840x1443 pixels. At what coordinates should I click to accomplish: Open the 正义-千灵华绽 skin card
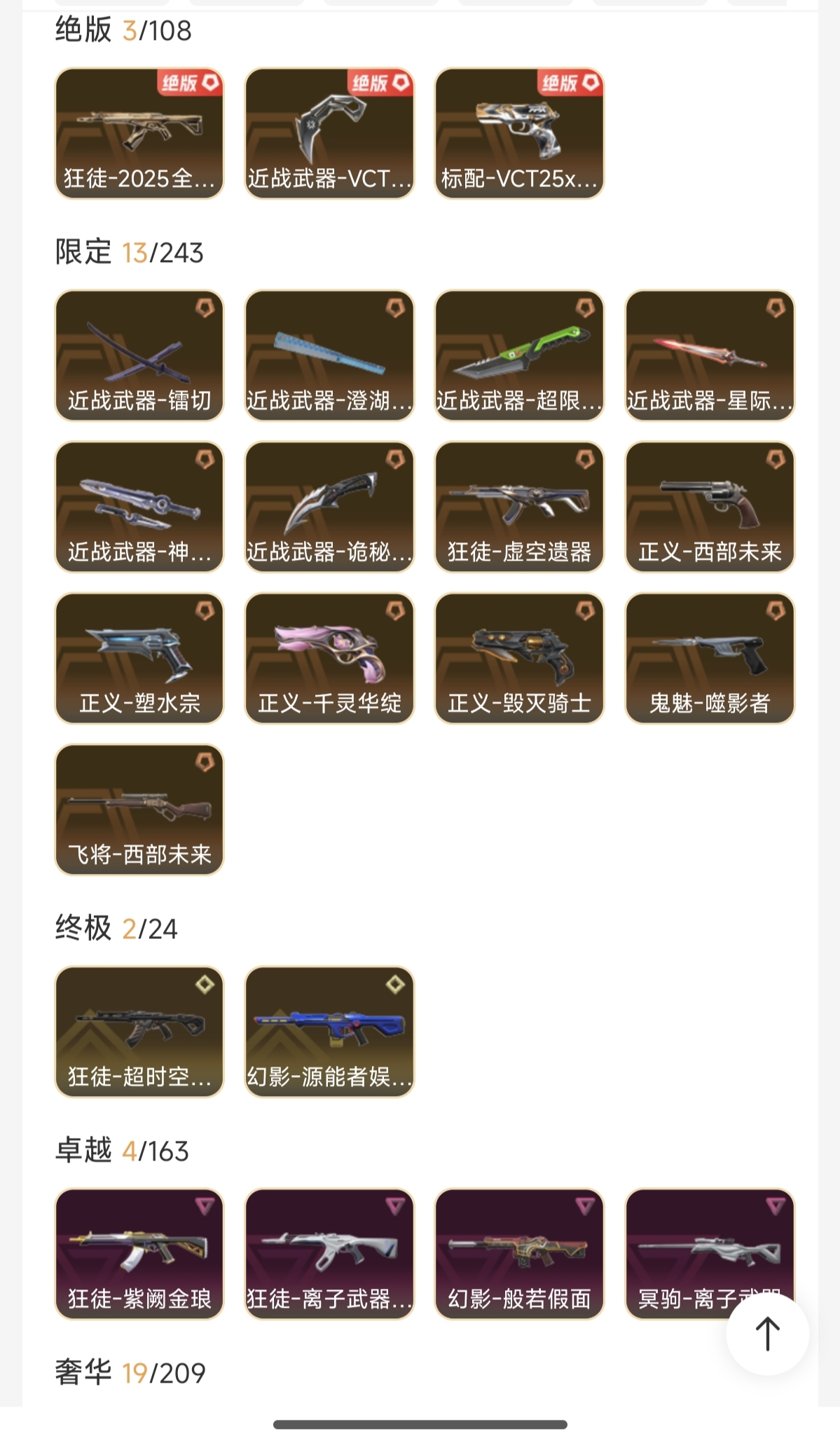[x=329, y=658]
